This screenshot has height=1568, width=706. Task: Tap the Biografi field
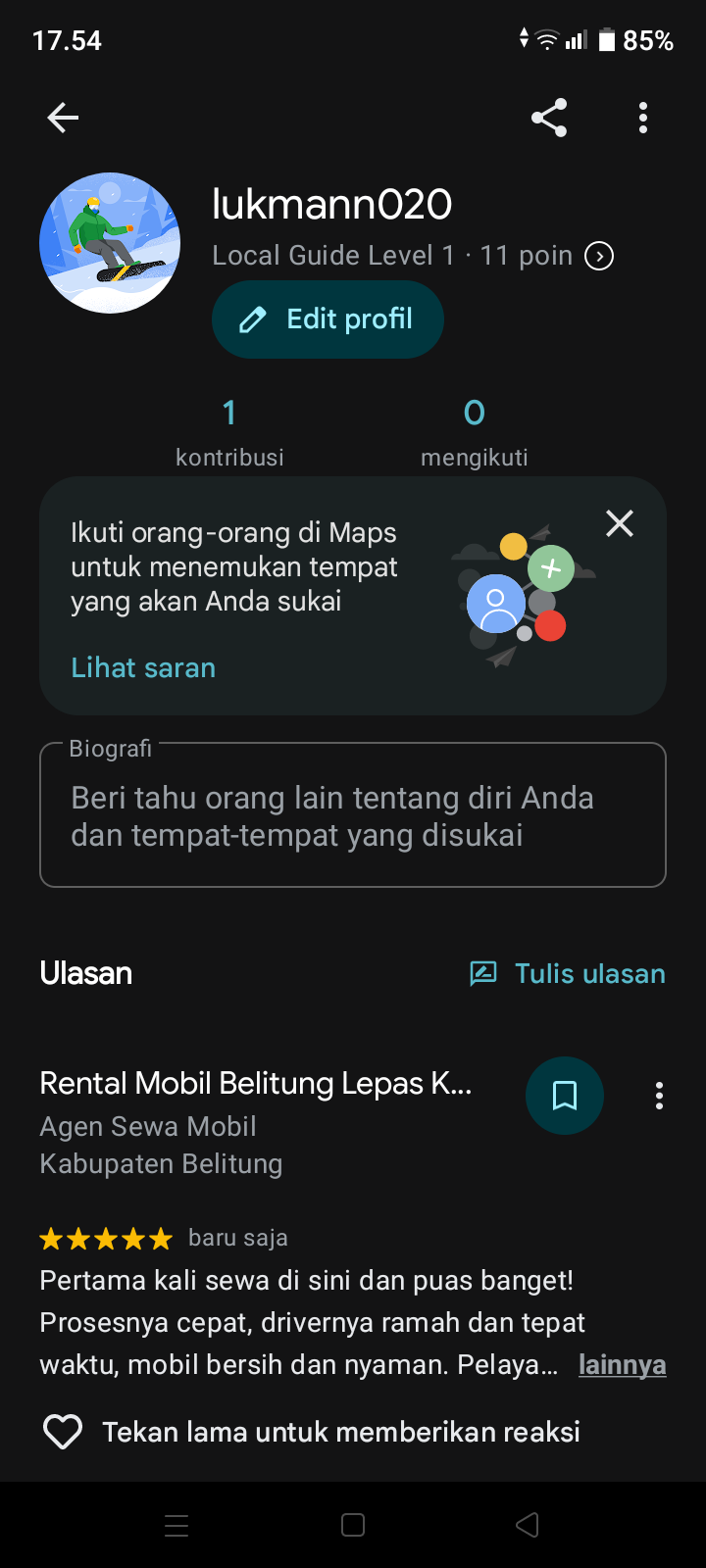tap(353, 815)
